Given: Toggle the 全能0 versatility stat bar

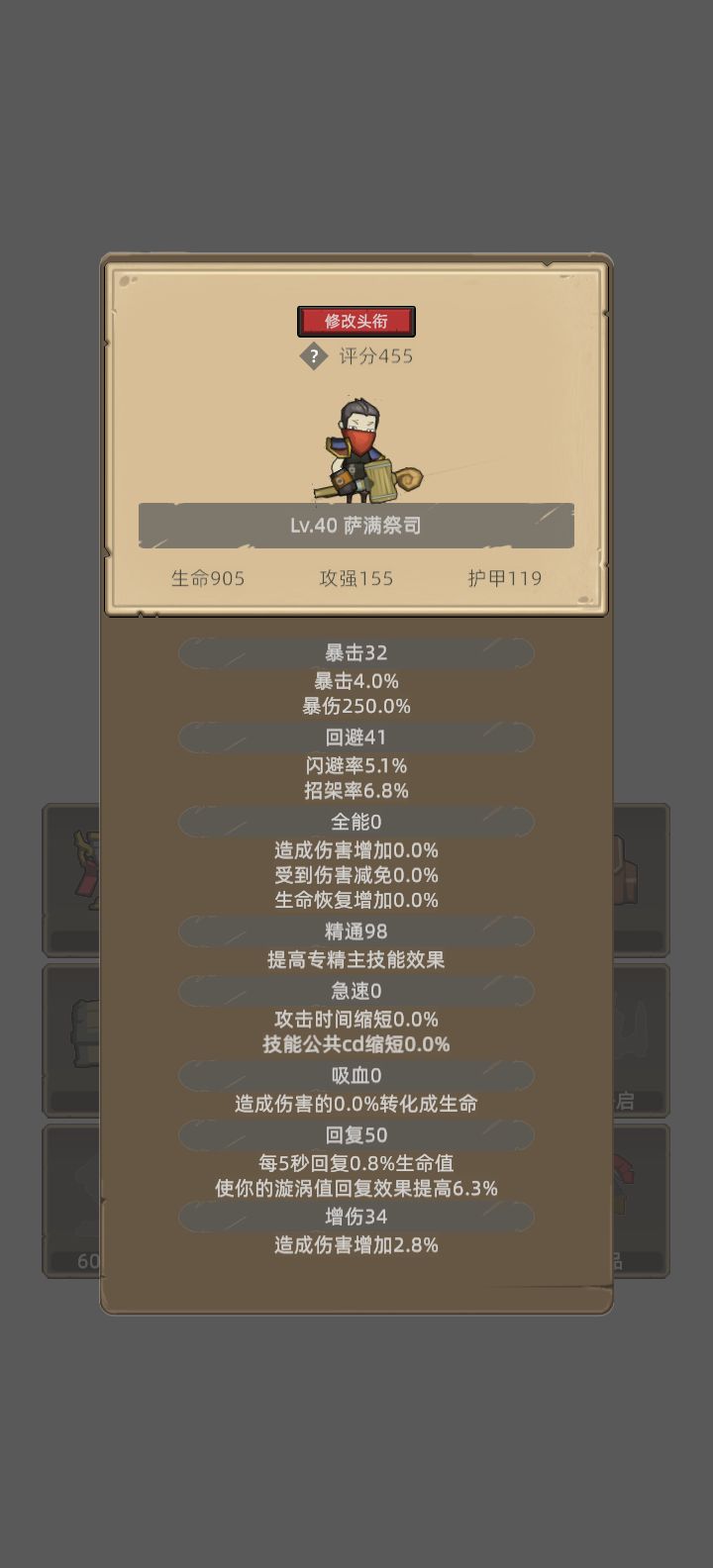Looking at the screenshot, I should 355,822.
